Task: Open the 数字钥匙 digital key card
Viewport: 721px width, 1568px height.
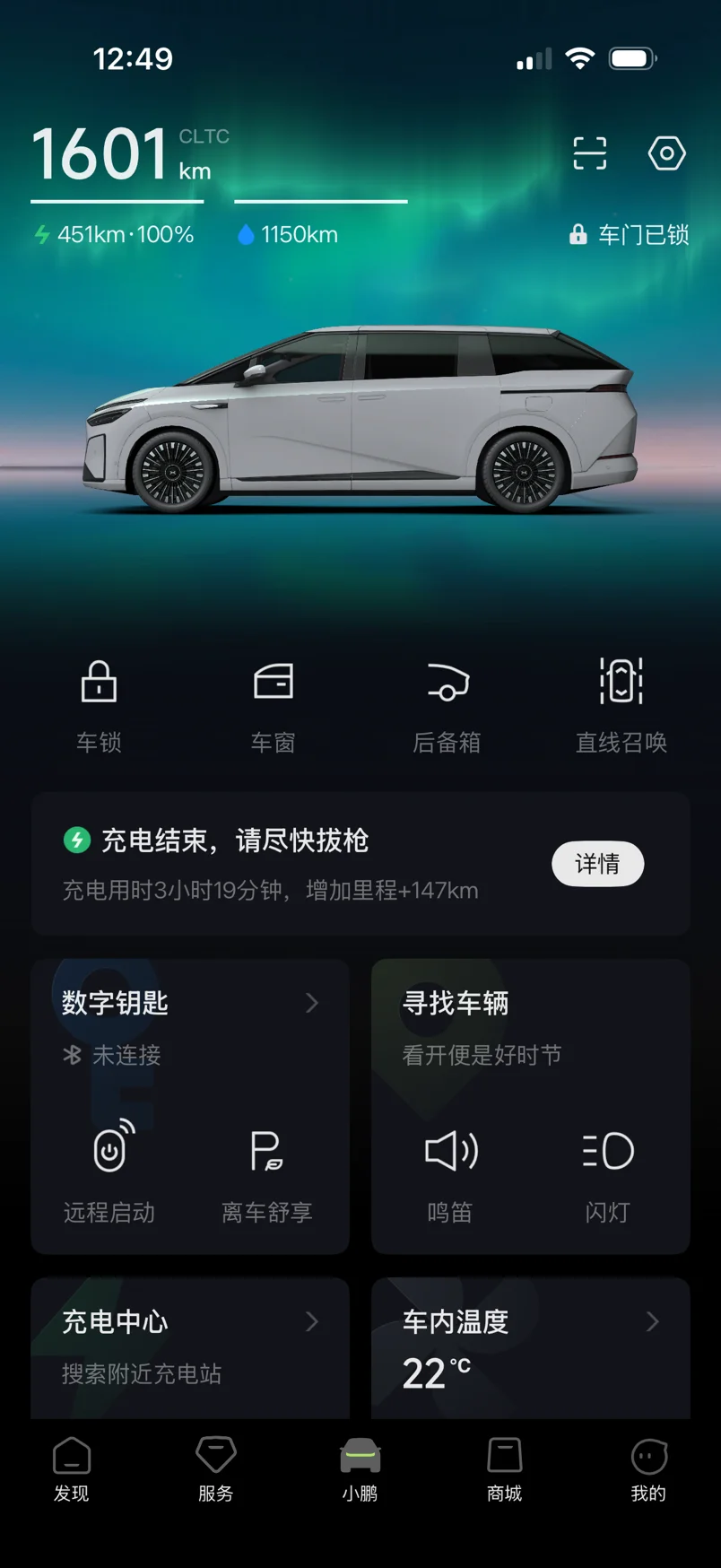Action: (189, 1003)
